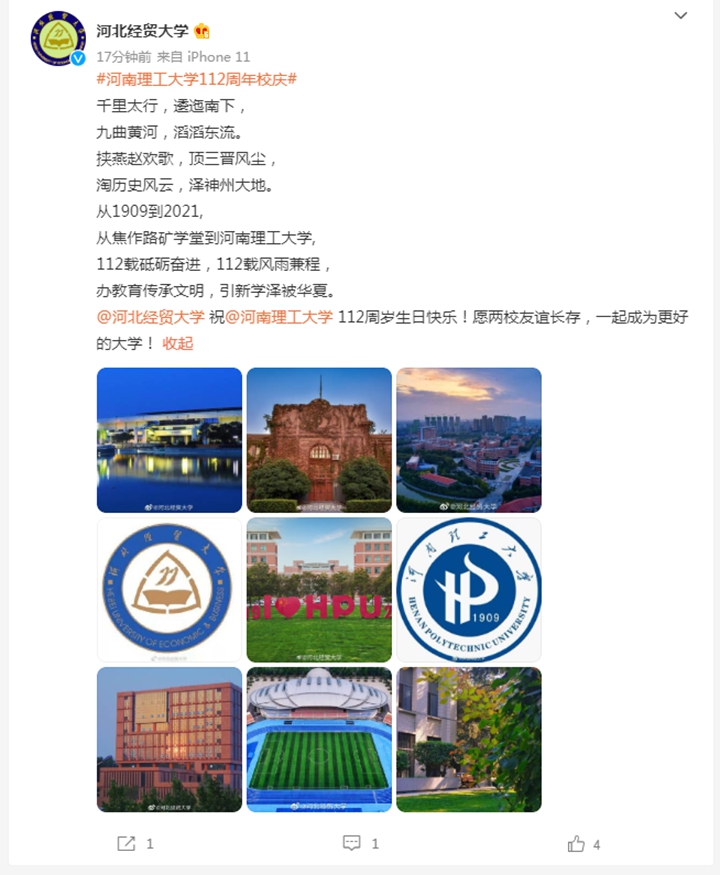This screenshot has width=720, height=875.
Task: Open 河北经贸大学 profile avatar
Action: (58, 38)
